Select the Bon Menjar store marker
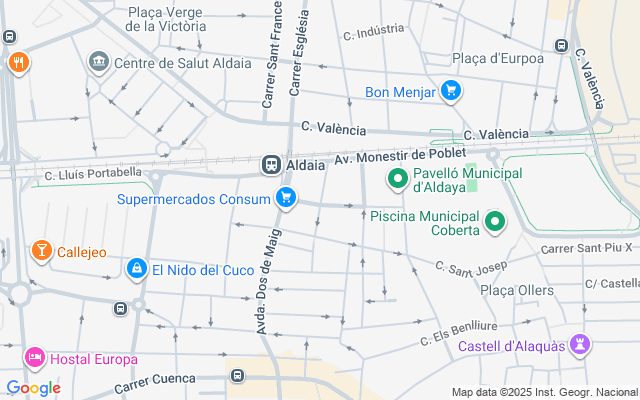The height and width of the screenshot is (400, 640). tap(451, 91)
